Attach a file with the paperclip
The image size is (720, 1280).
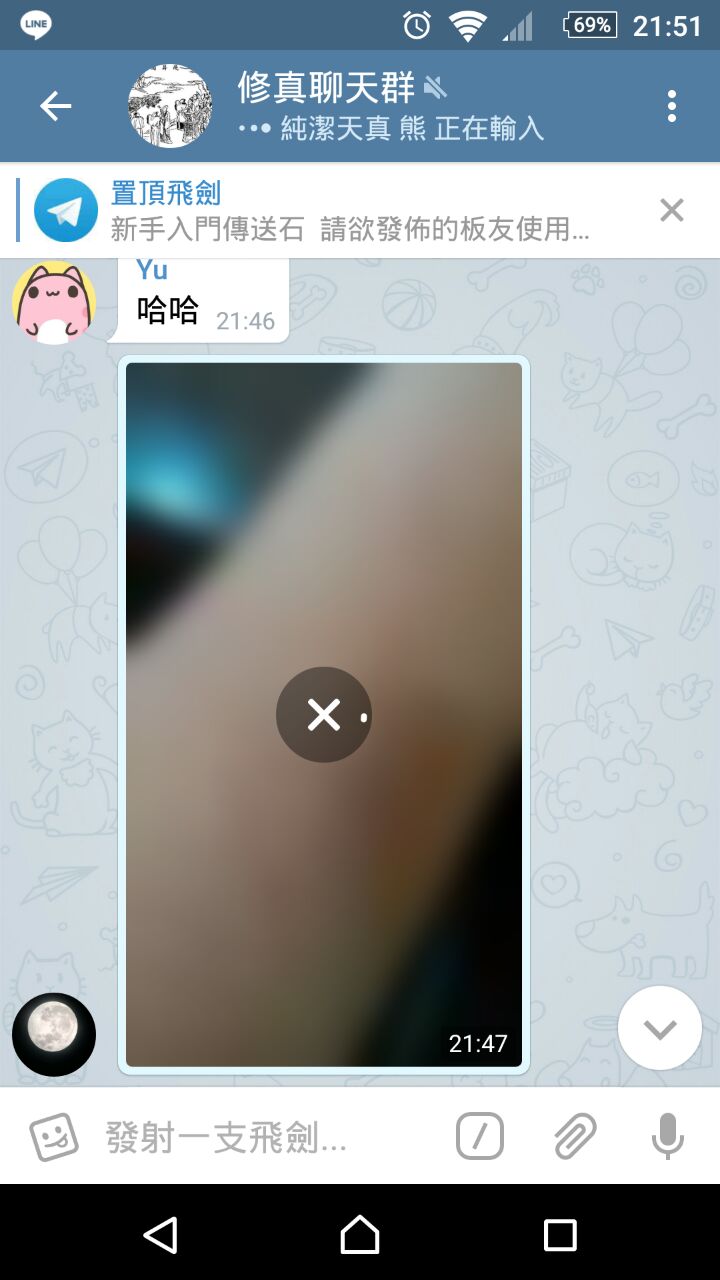click(575, 1137)
